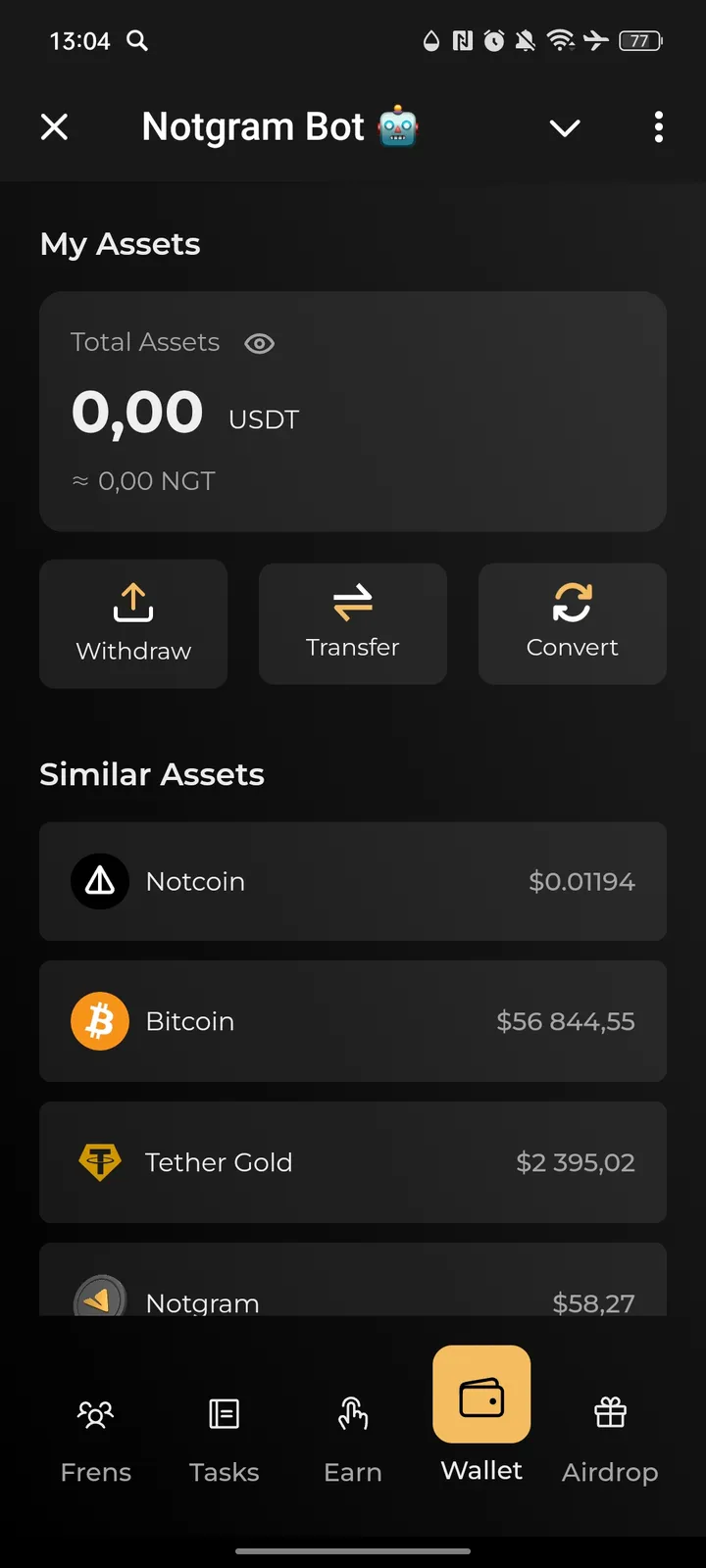Open the Notcoin asset row
Viewport: 706px width, 1568px height.
[x=353, y=881]
